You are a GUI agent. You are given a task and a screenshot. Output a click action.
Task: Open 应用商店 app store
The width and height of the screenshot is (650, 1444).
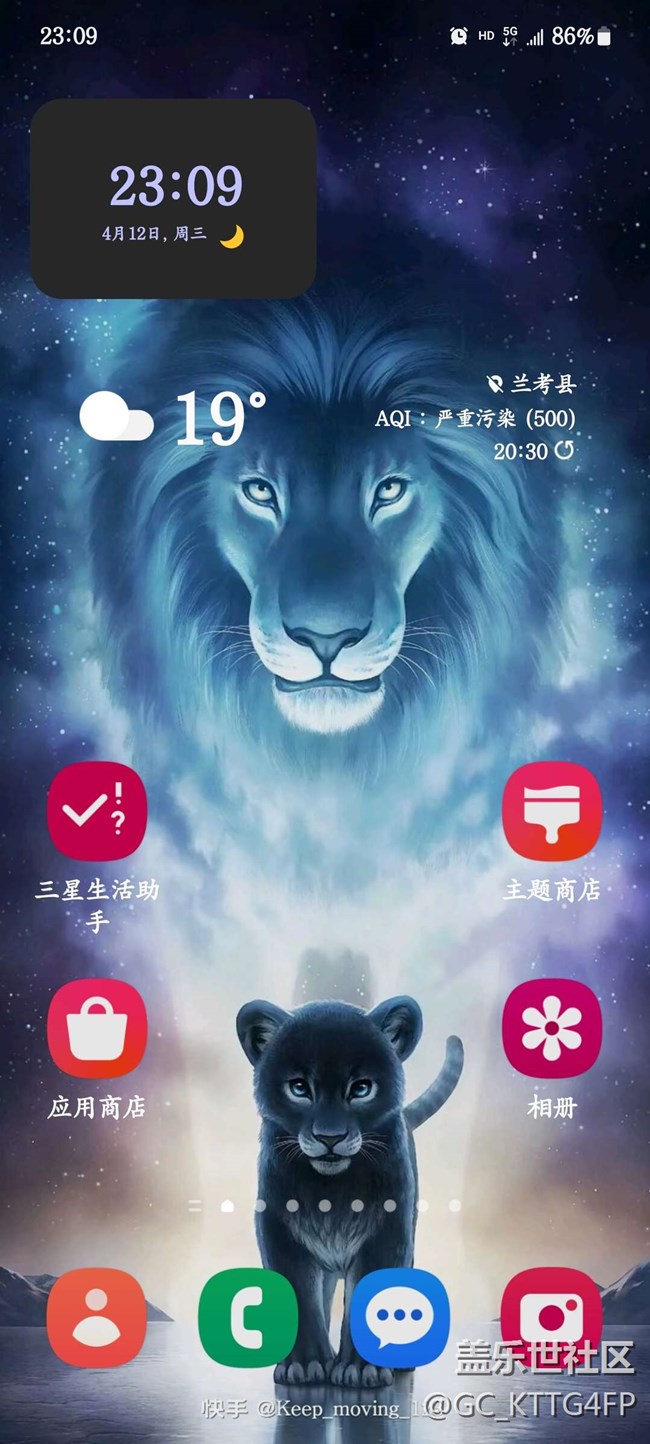click(97, 1028)
